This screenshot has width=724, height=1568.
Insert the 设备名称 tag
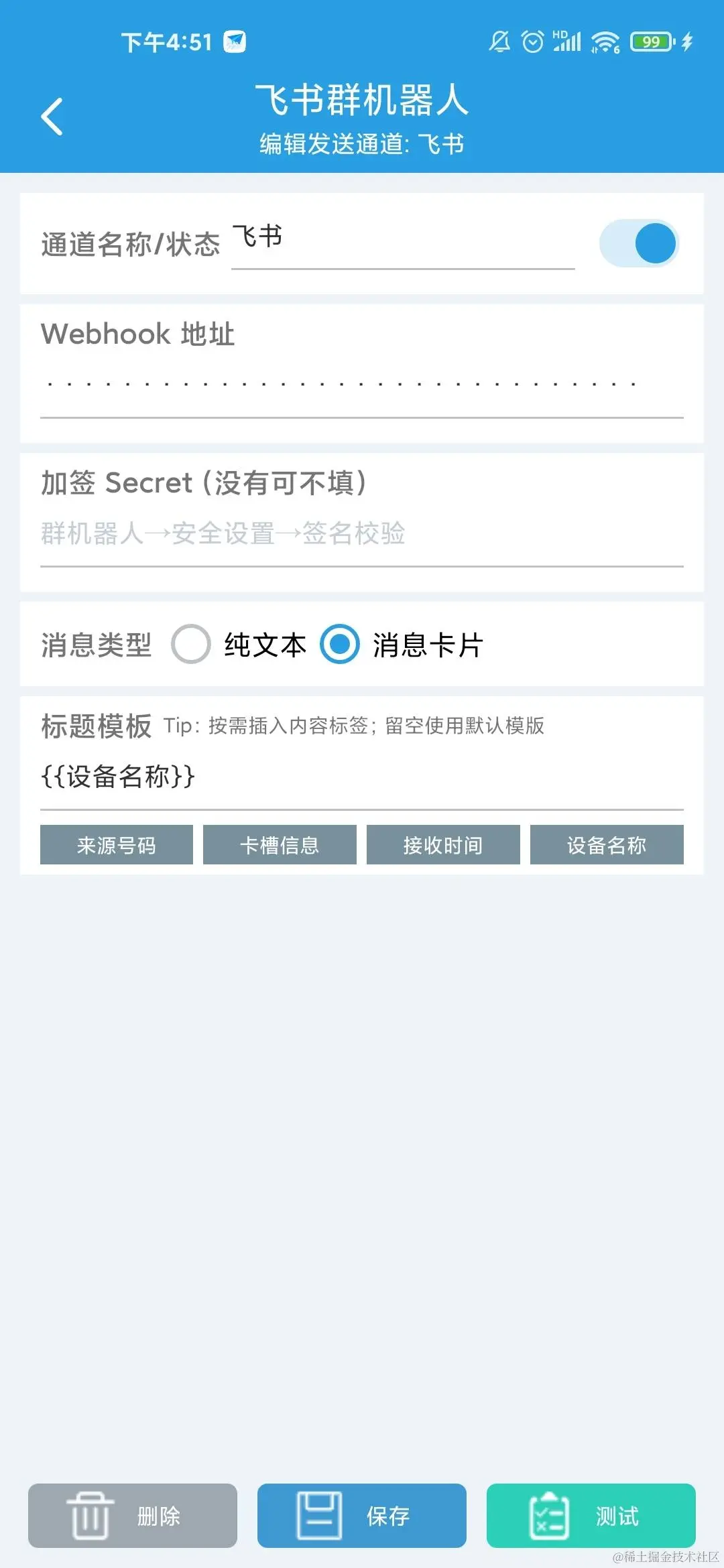tap(607, 845)
